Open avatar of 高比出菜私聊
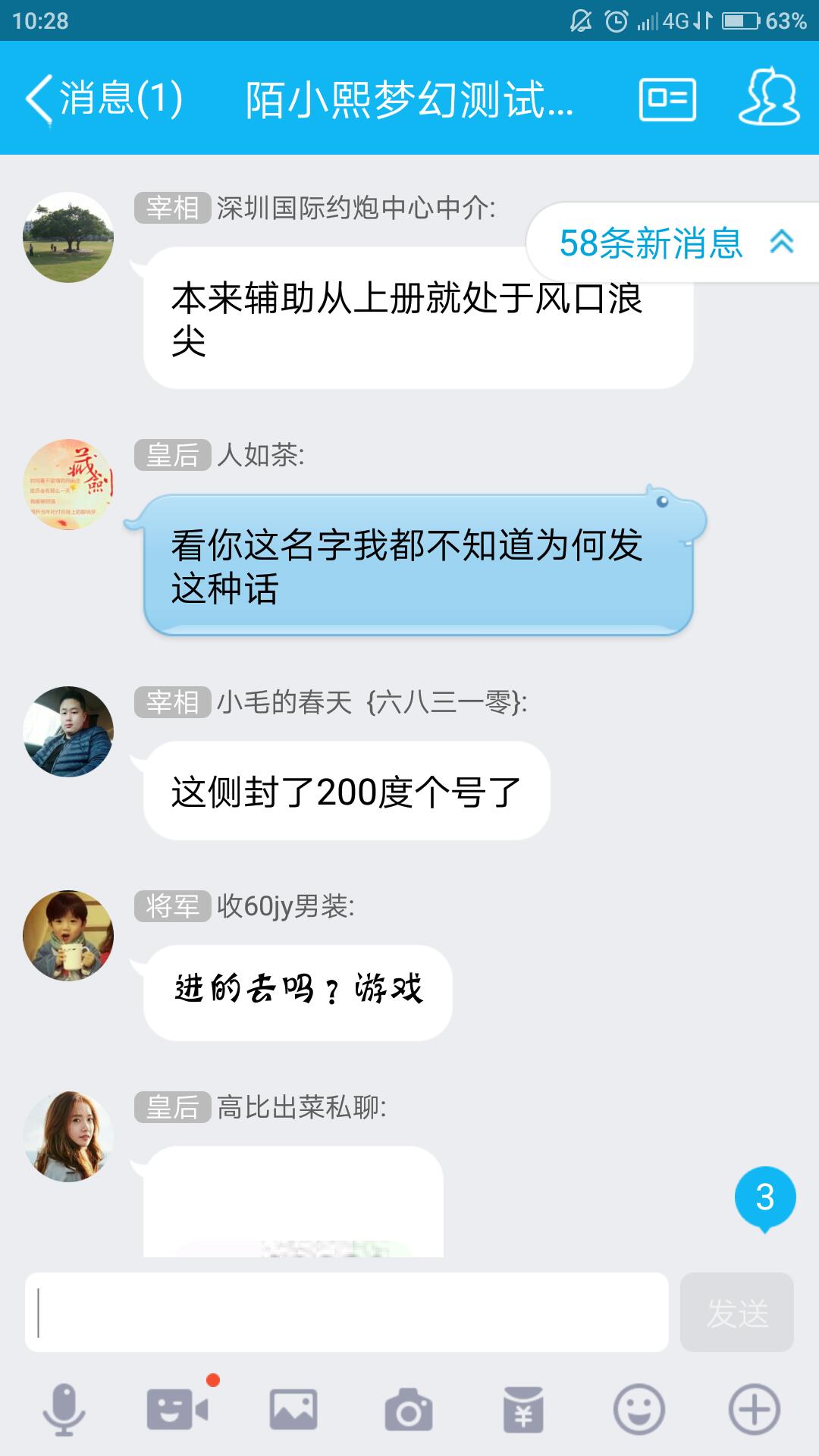The height and width of the screenshot is (1456, 819). 68,1137
